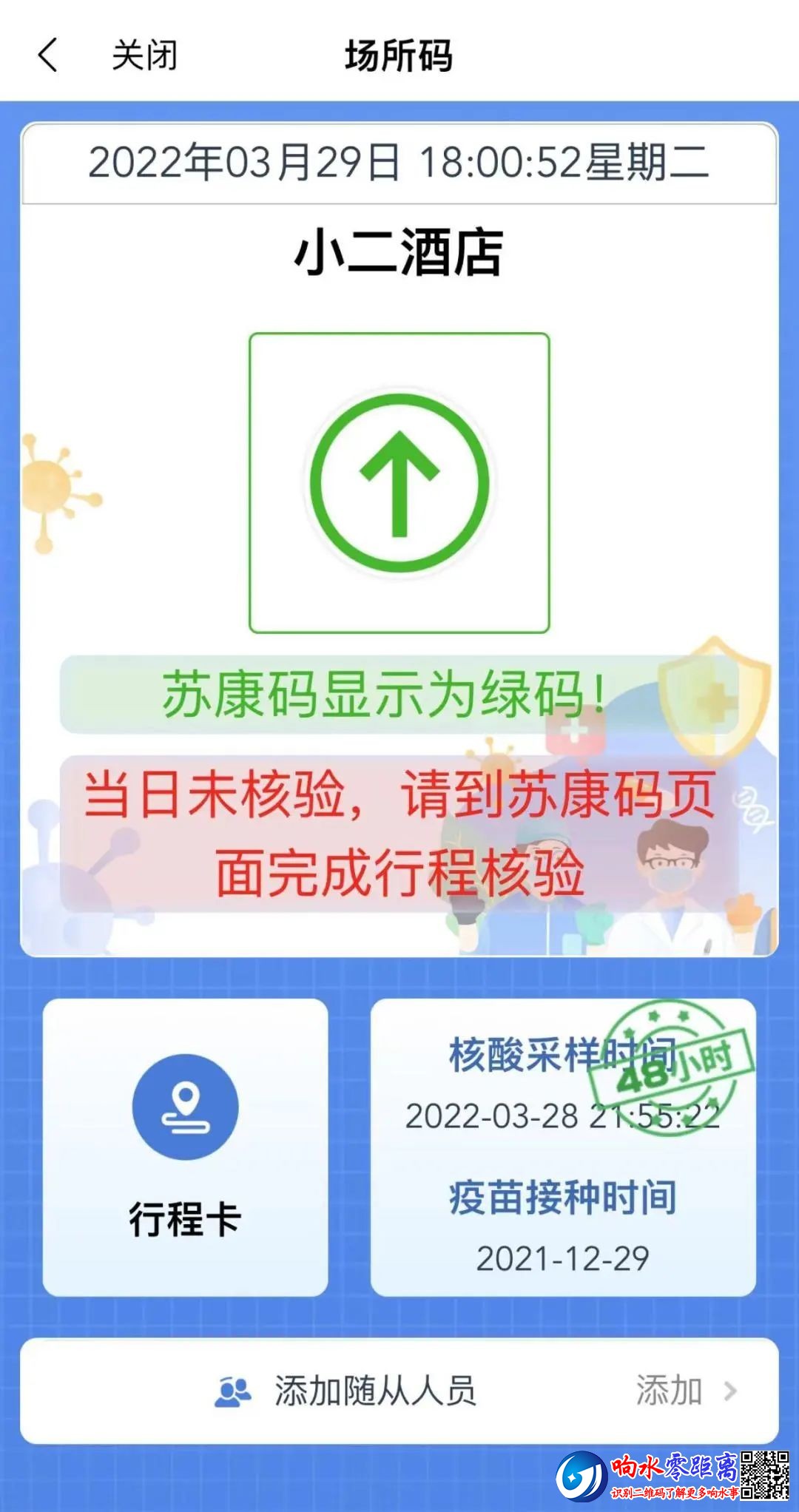Go back using the top-left arrow
Image resolution: width=799 pixels, height=1512 pixels.
47,55
